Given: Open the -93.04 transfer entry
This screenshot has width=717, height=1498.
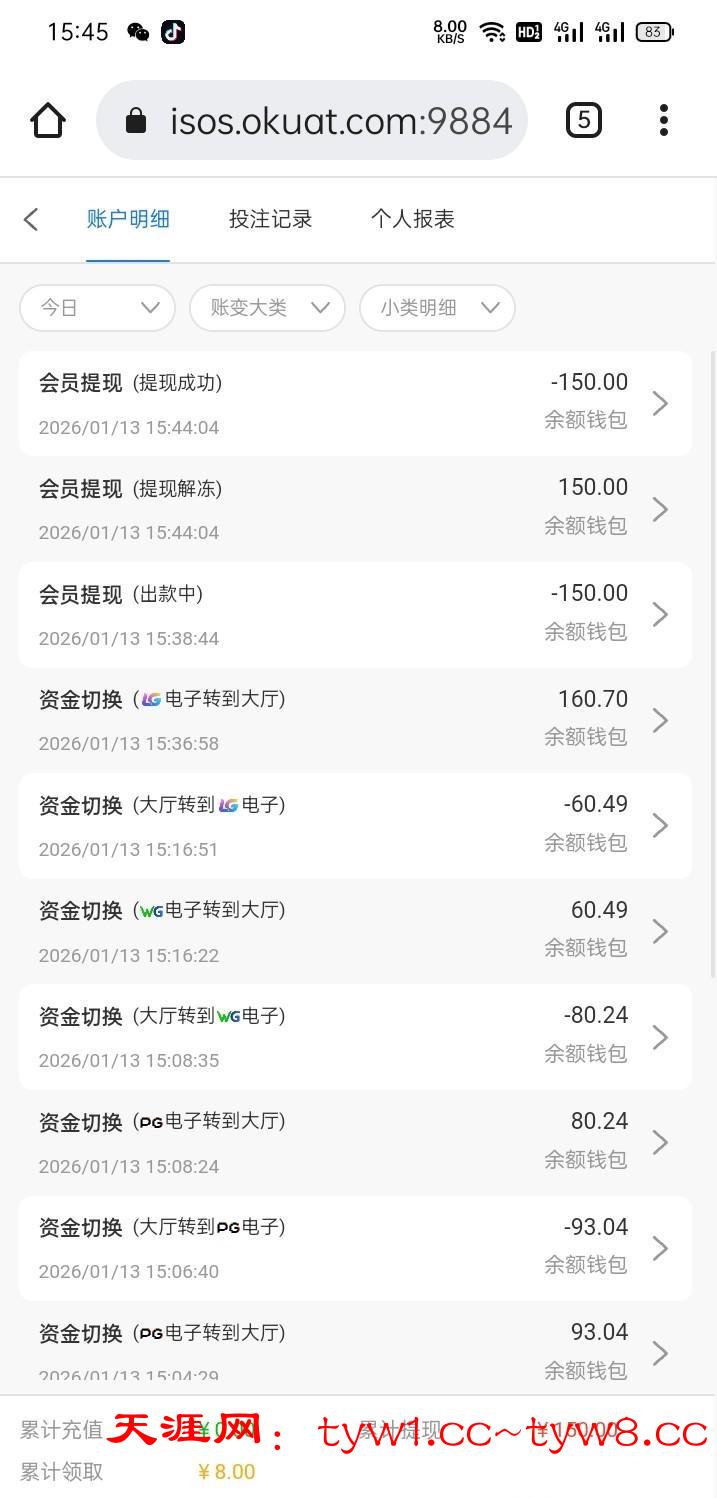Looking at the screenshot, I should click(x=355, y=1248).
